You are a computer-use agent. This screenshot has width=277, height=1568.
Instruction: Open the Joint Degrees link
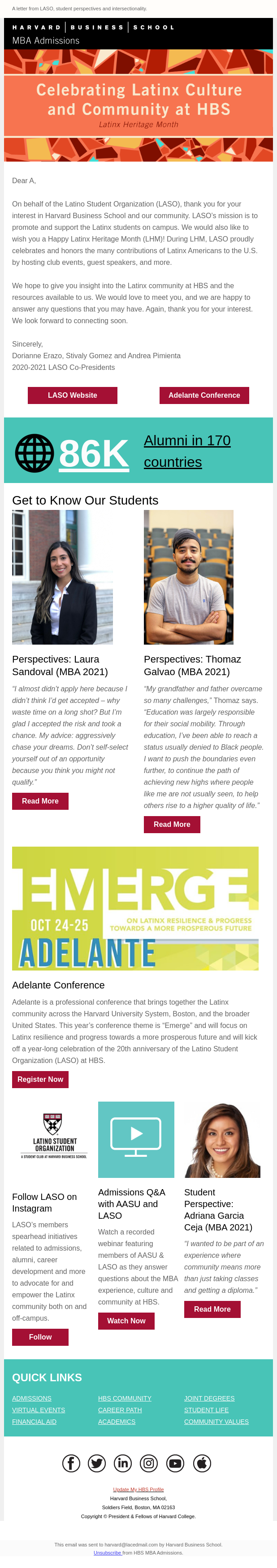click(x=209, y=1398)
